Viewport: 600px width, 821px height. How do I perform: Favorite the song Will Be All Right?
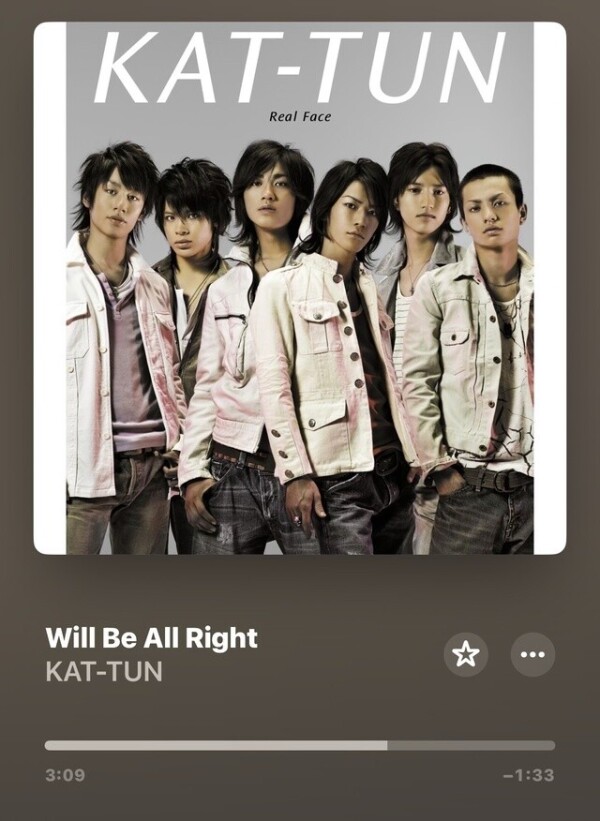pos(466,655)
